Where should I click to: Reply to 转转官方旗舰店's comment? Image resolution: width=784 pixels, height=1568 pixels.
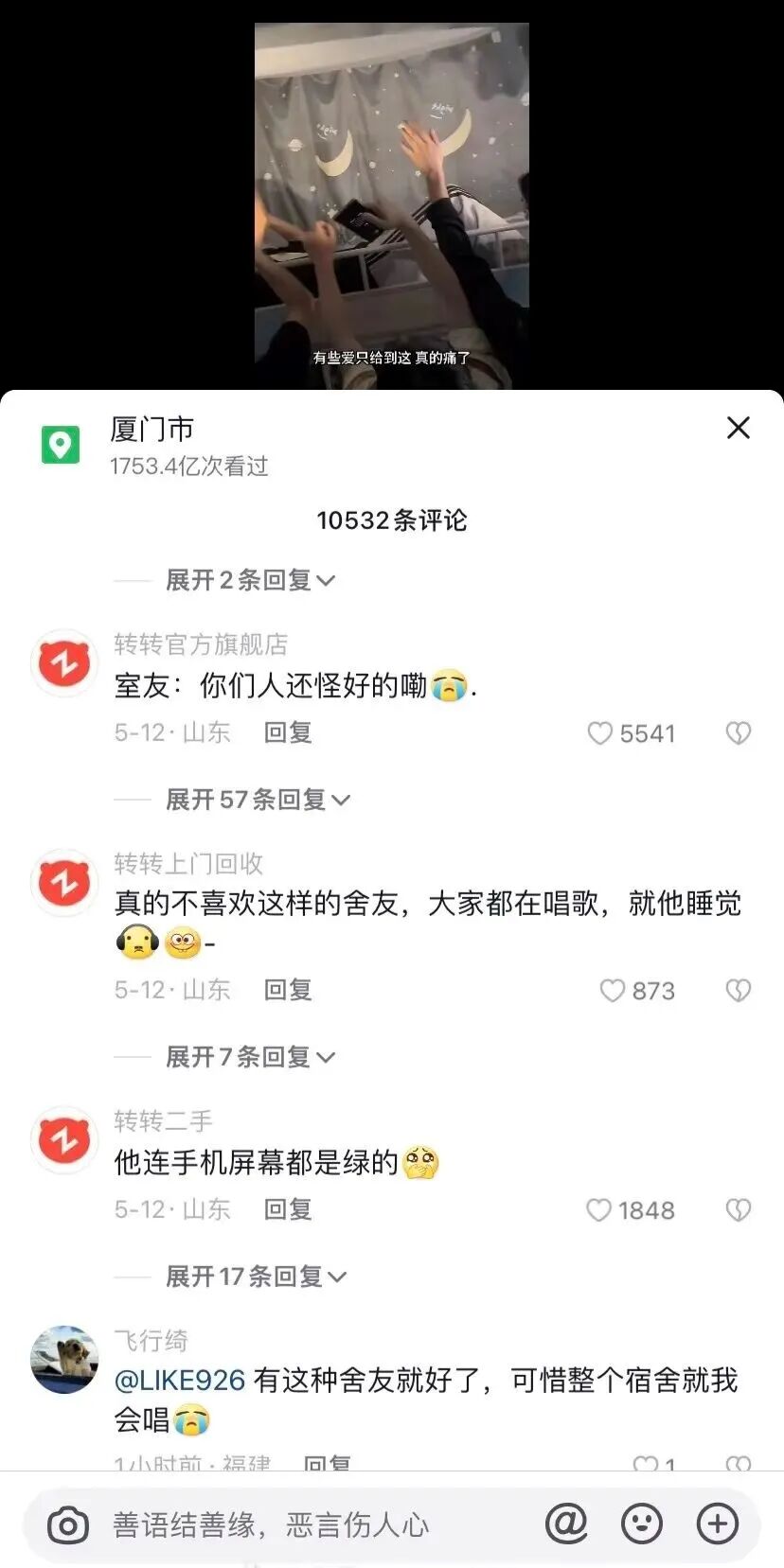coord(288,733)
